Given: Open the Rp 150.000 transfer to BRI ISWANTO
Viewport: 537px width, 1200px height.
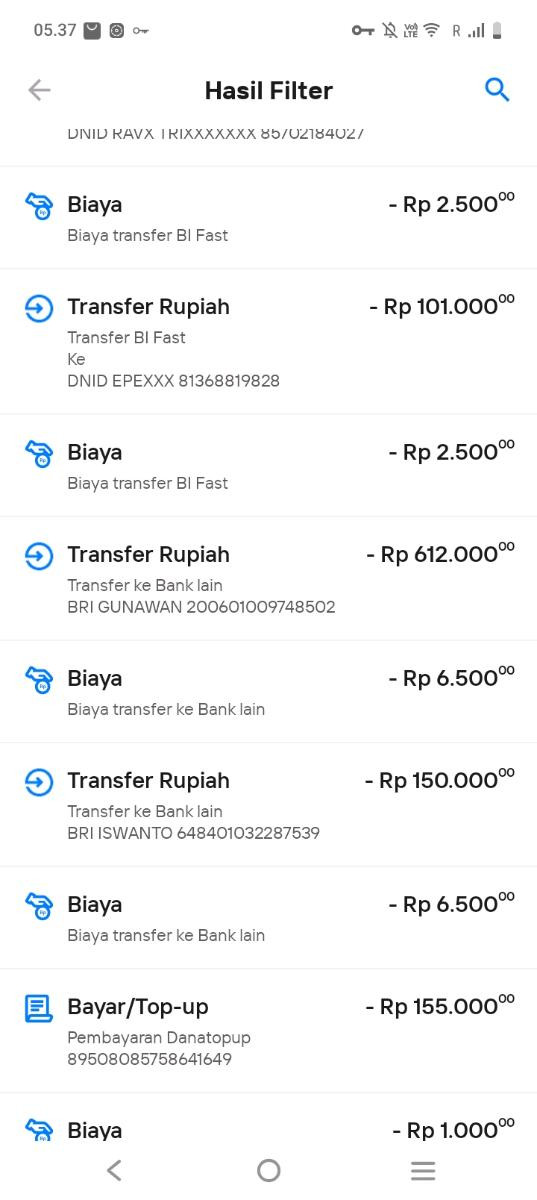Looking at the screenshot, I should pyautogui.click(x=268, y=805).
